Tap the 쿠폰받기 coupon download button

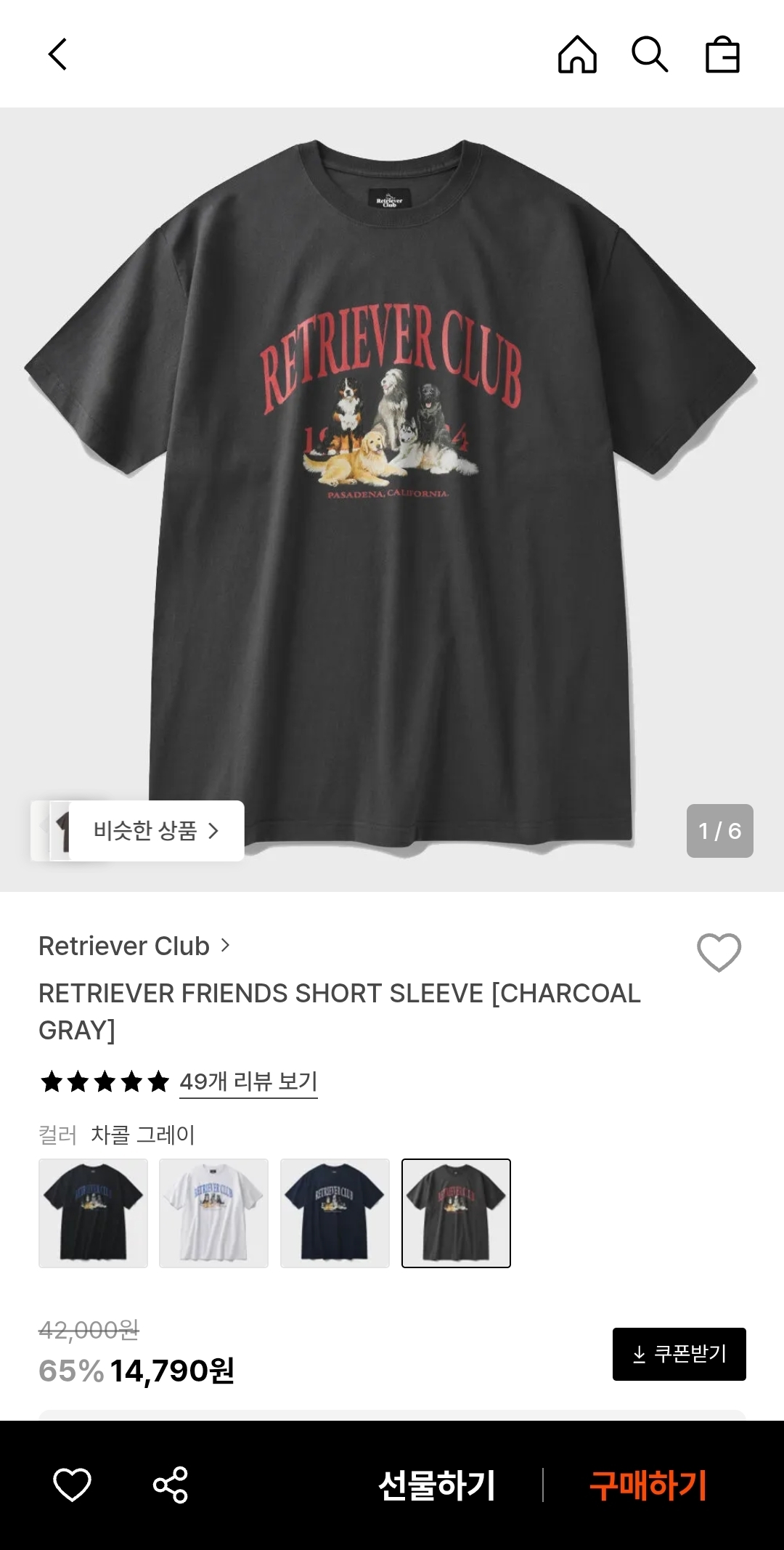(x=679, y=1354)
